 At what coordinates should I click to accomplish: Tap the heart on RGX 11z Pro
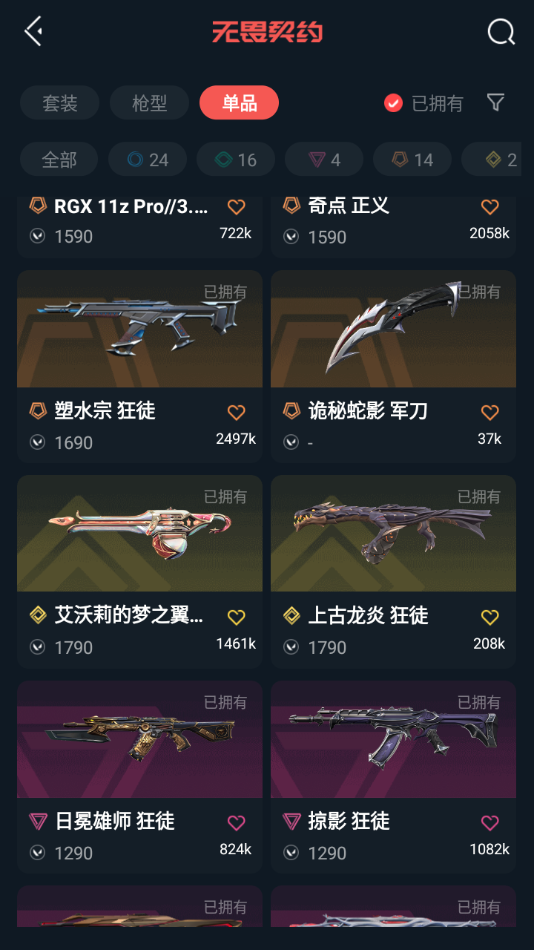(x=236, y=207)
